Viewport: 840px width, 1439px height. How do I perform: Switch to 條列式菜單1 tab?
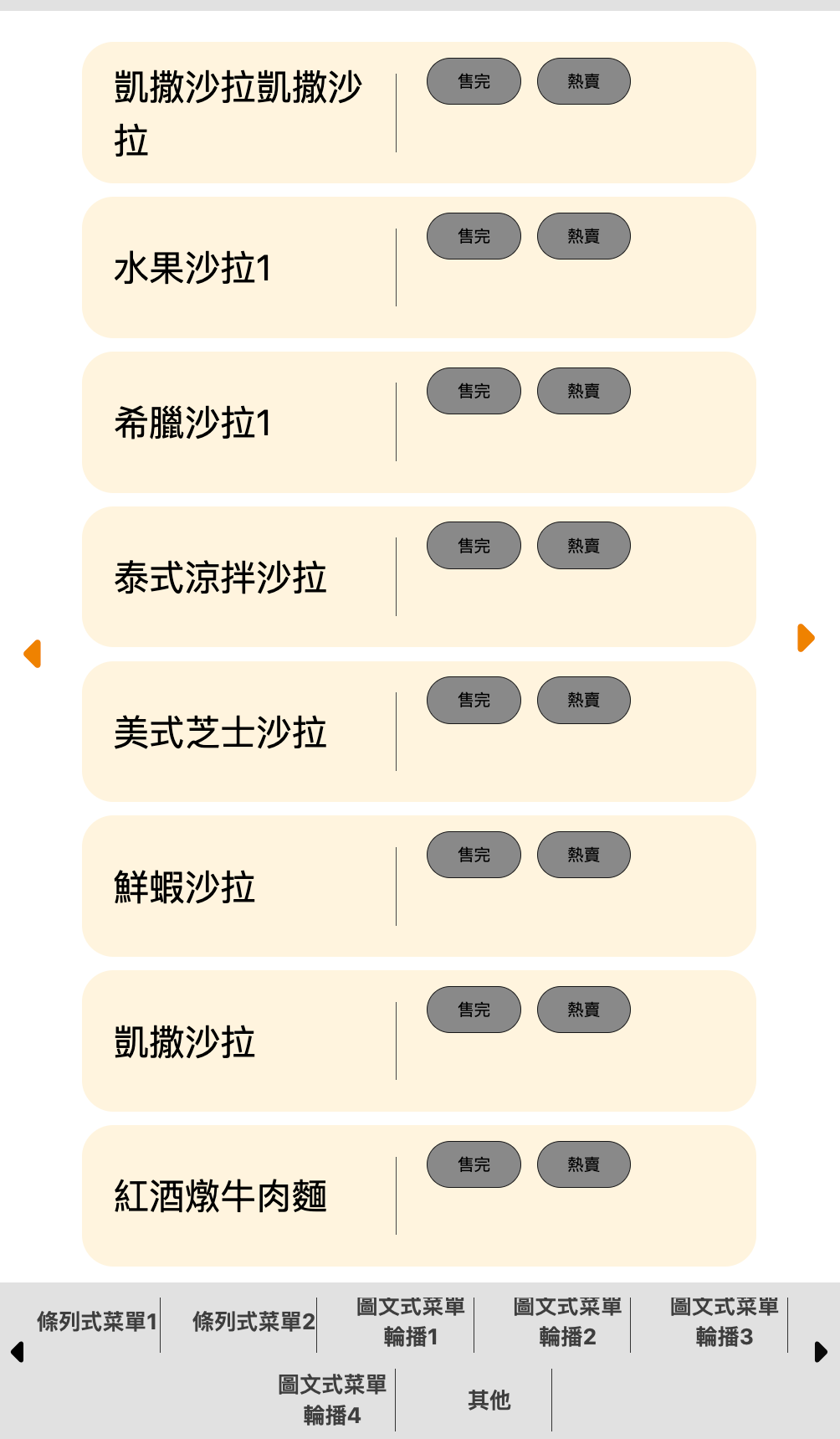click(x=97, y=1322)
